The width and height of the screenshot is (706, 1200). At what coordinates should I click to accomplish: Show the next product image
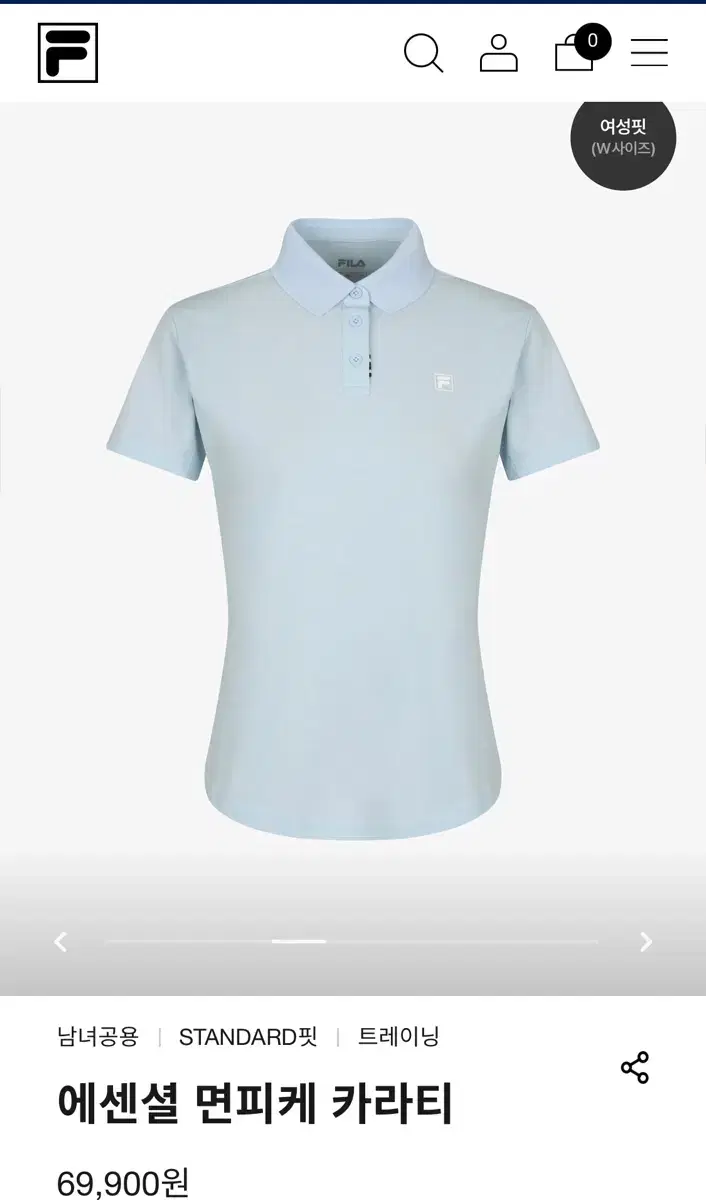[645, 941]
